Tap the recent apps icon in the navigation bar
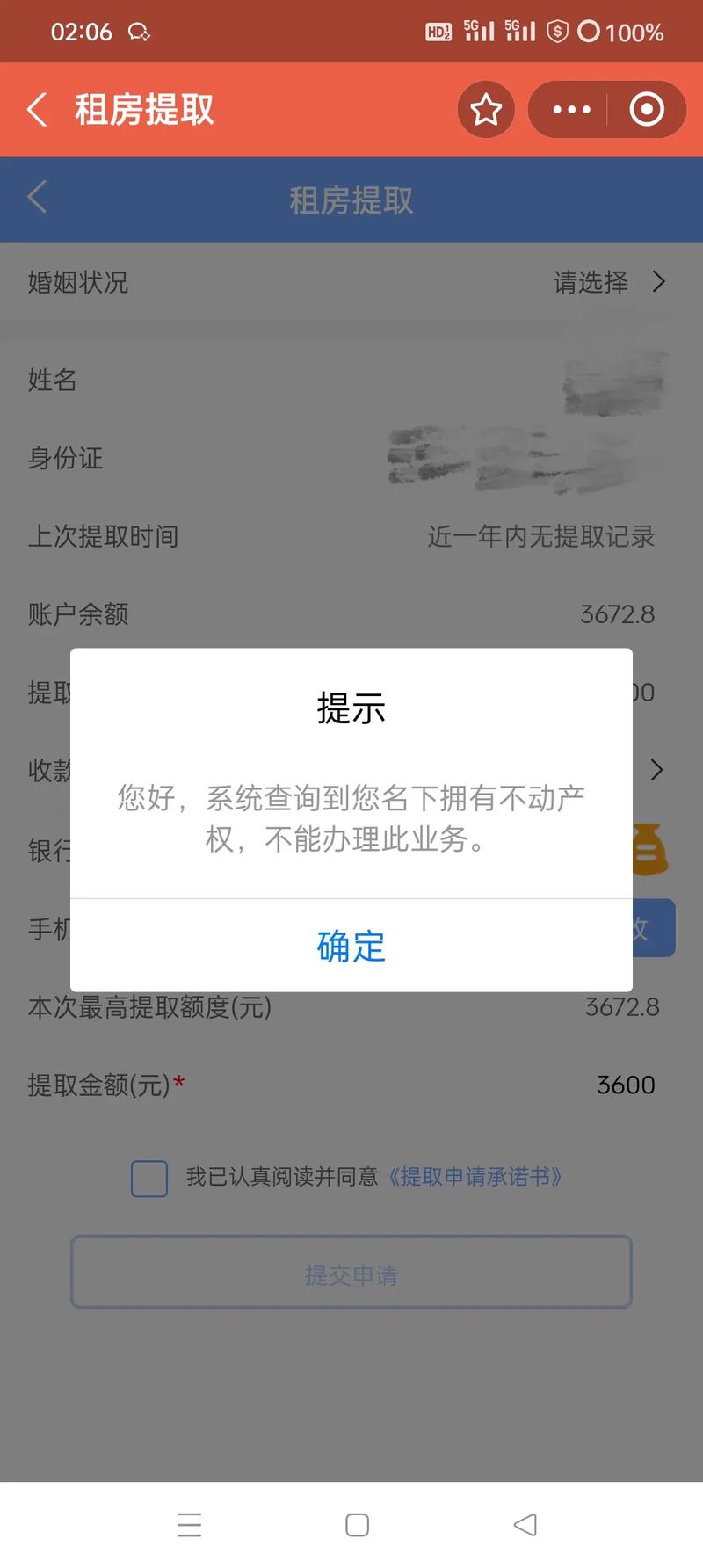This screenshot has width=703, height=1568. click(190, 1525)
